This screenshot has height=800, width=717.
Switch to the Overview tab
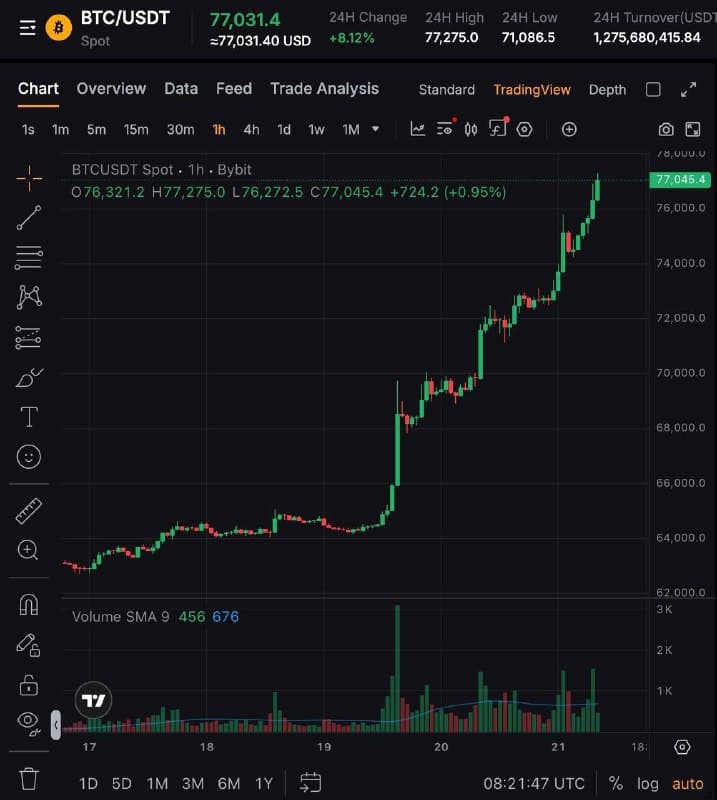[111, 89]
